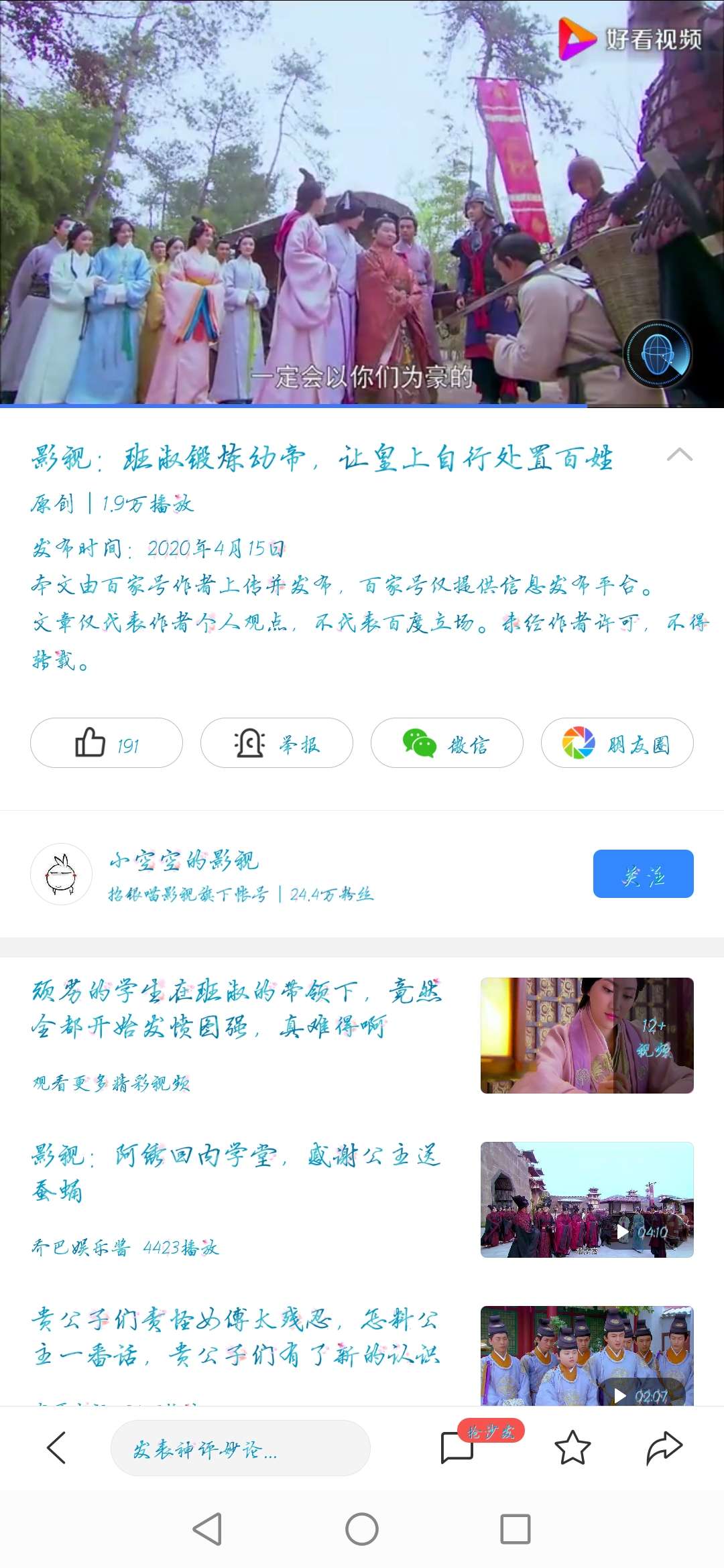Follow the channel via 关注 button
The image size is (724, 1568).
pyautogui.click(x=643, y=872)
